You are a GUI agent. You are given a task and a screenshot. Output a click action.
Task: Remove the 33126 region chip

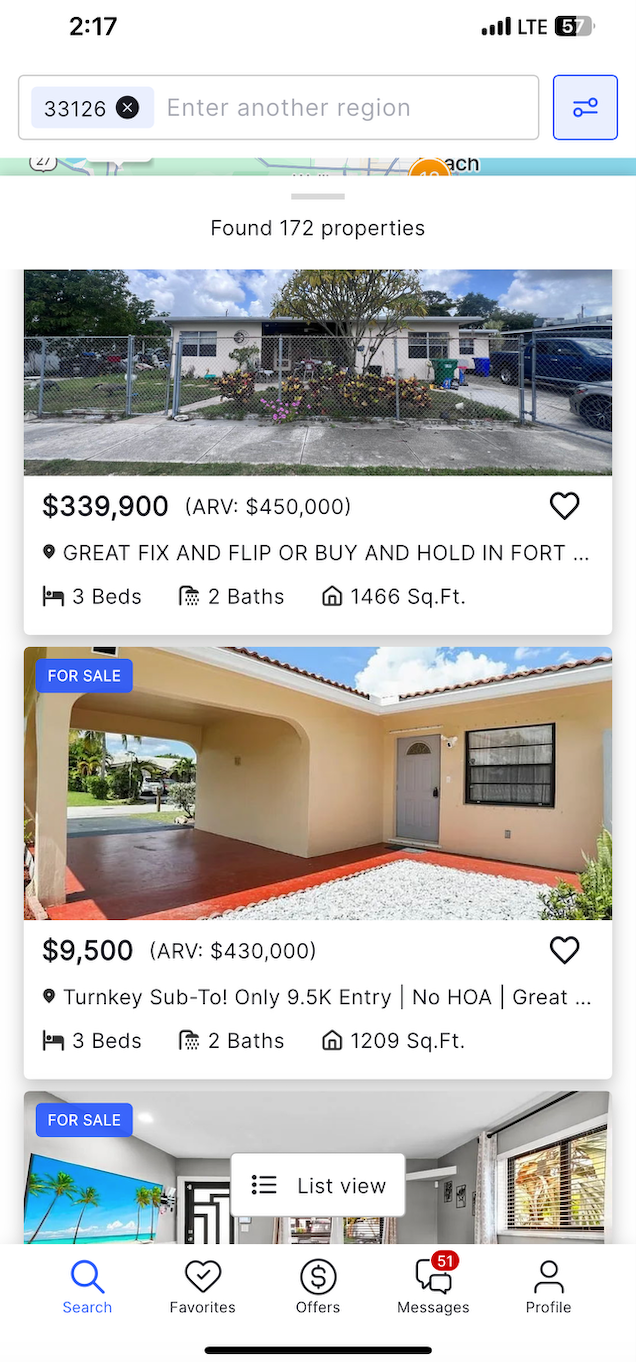(x=127, y=108)
